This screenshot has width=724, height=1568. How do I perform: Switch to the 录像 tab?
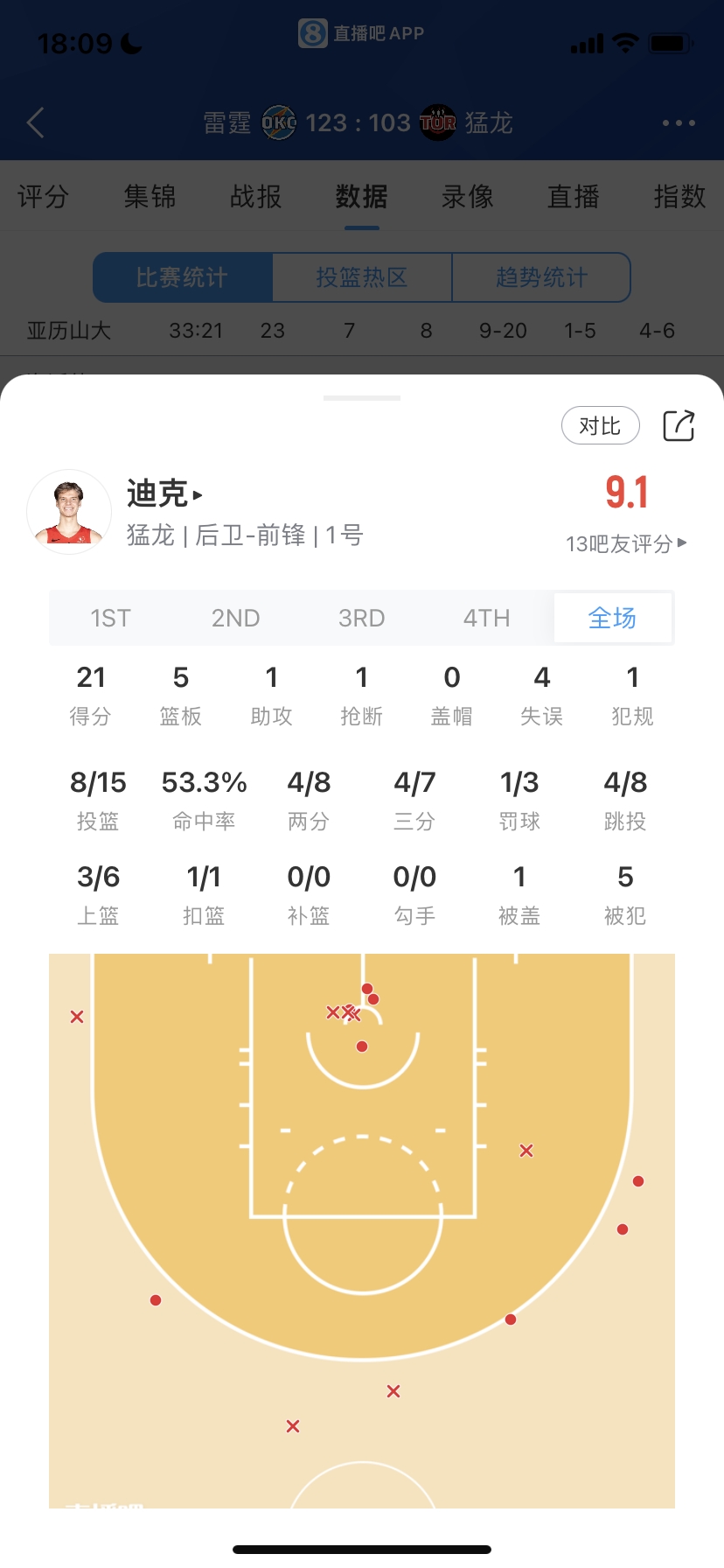click(x=467, y=197)
